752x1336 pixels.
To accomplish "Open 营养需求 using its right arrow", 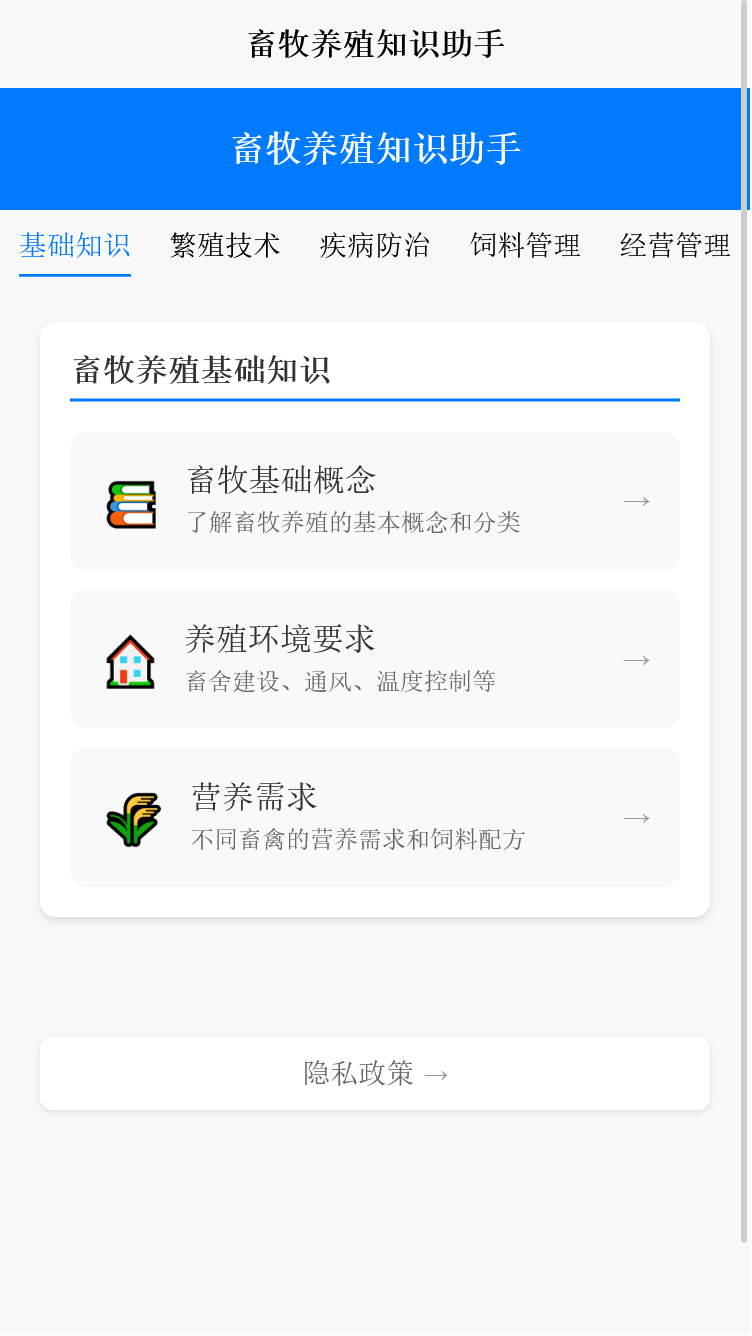I will (x=636, y=817).
